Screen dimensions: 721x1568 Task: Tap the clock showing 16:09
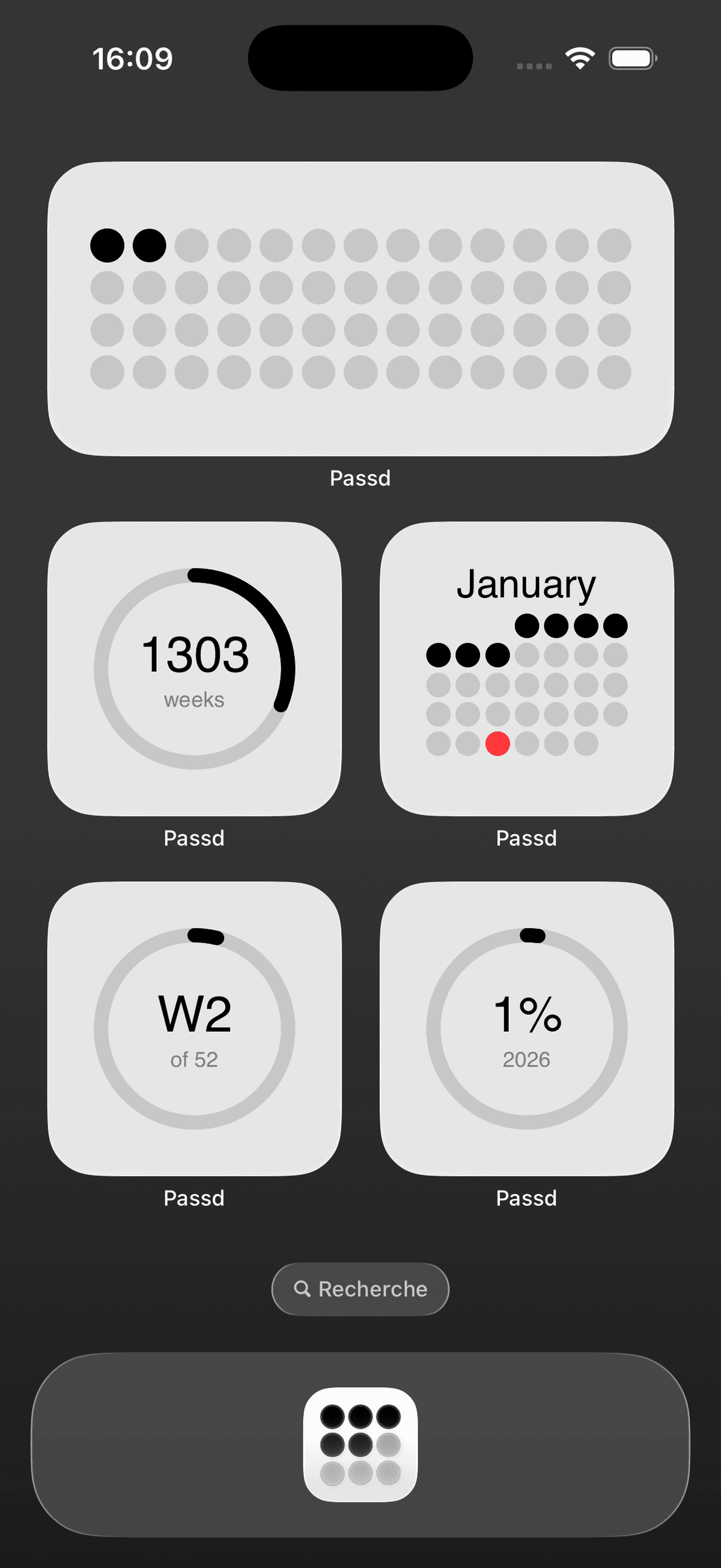[x=133, y=58]
